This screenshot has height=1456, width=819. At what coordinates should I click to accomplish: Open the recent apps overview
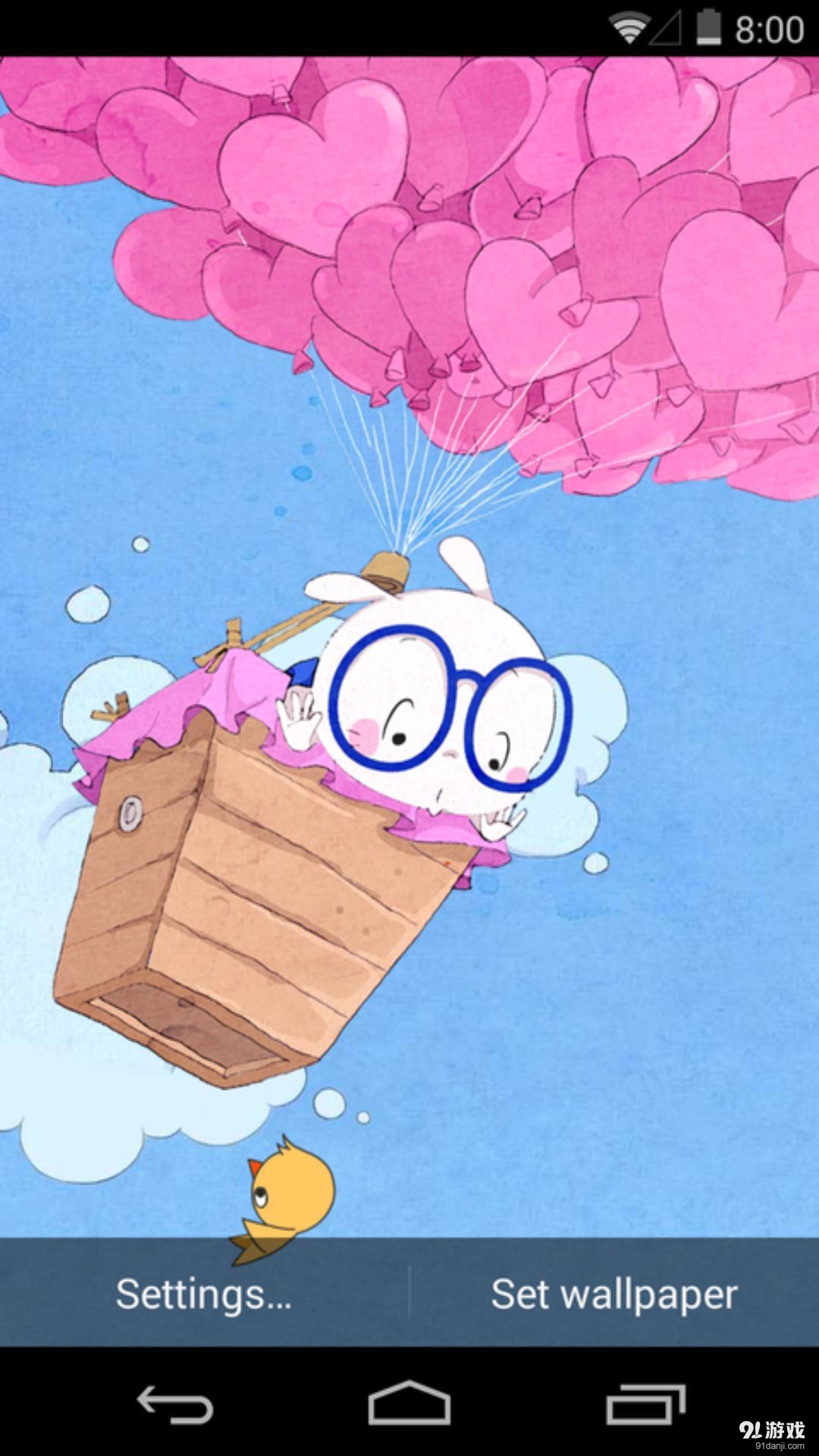(645, 1404)
